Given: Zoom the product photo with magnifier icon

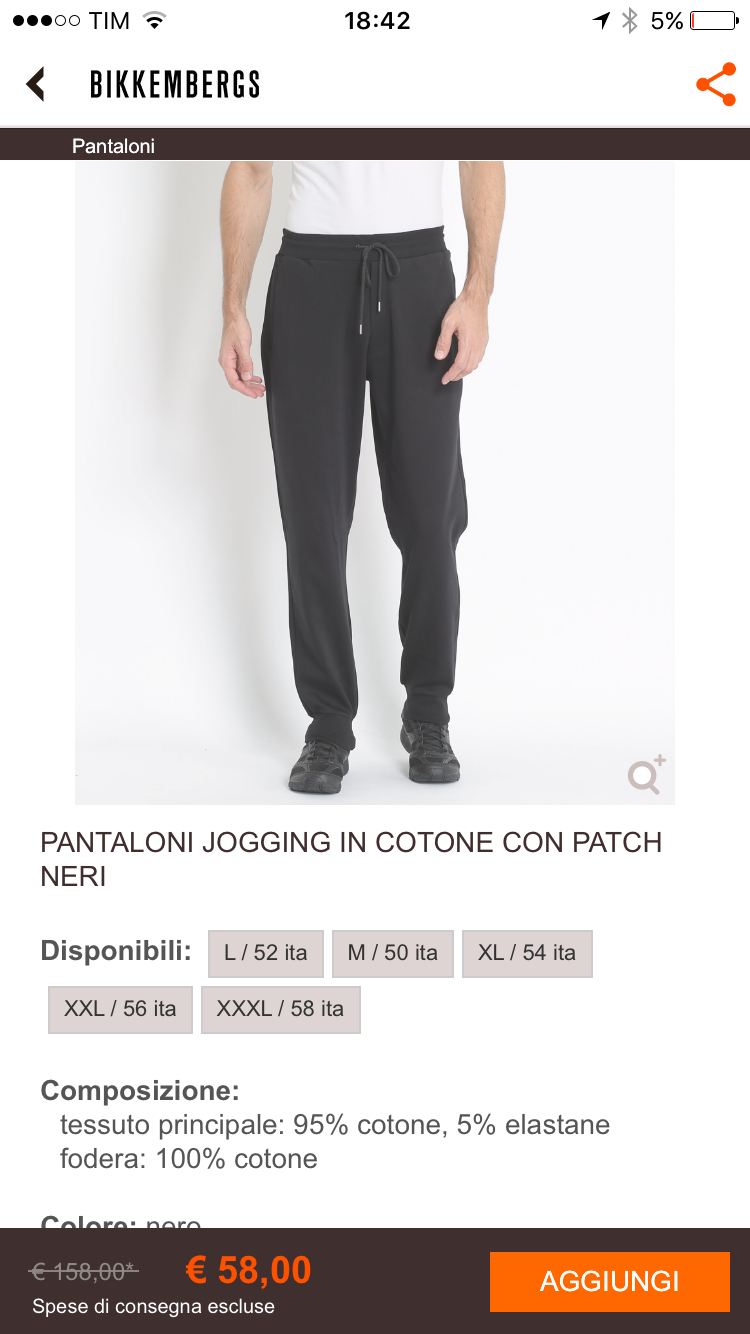Looking at the screenshot, I should tap(645, 775).
